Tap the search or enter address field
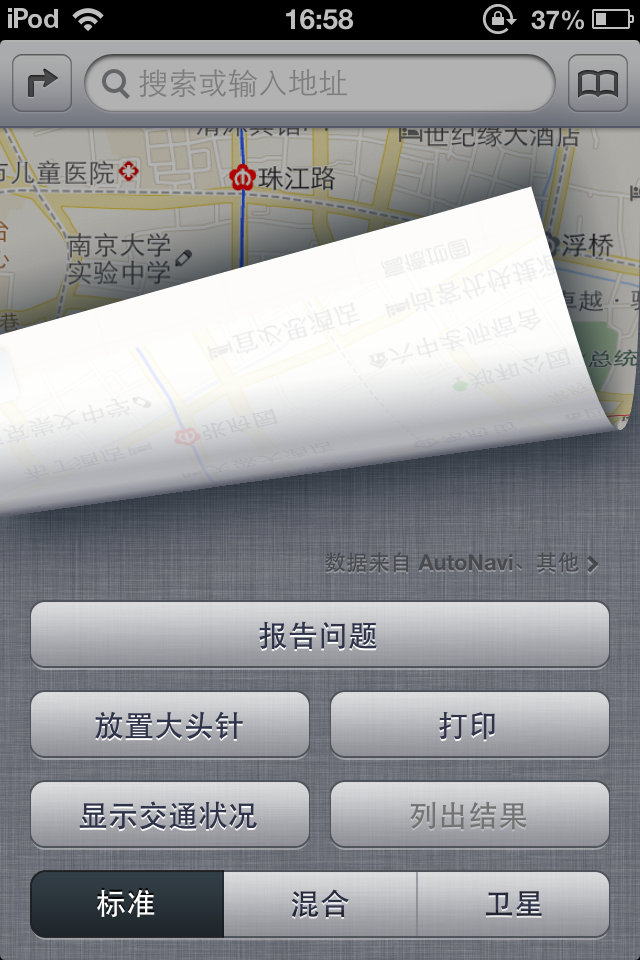This screenshot has height=960, width=640. (320, 83)
